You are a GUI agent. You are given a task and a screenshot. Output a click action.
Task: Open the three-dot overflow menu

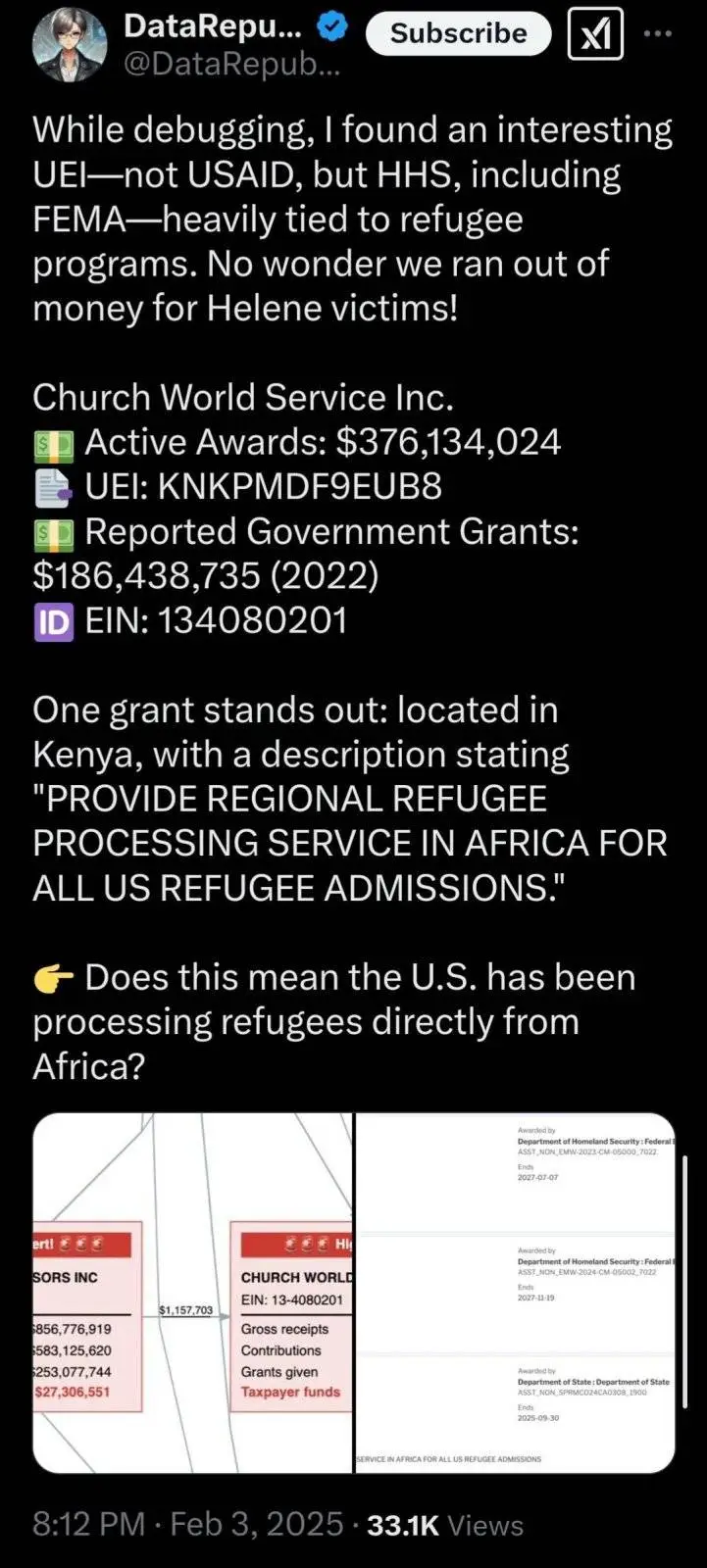[658, 33]
